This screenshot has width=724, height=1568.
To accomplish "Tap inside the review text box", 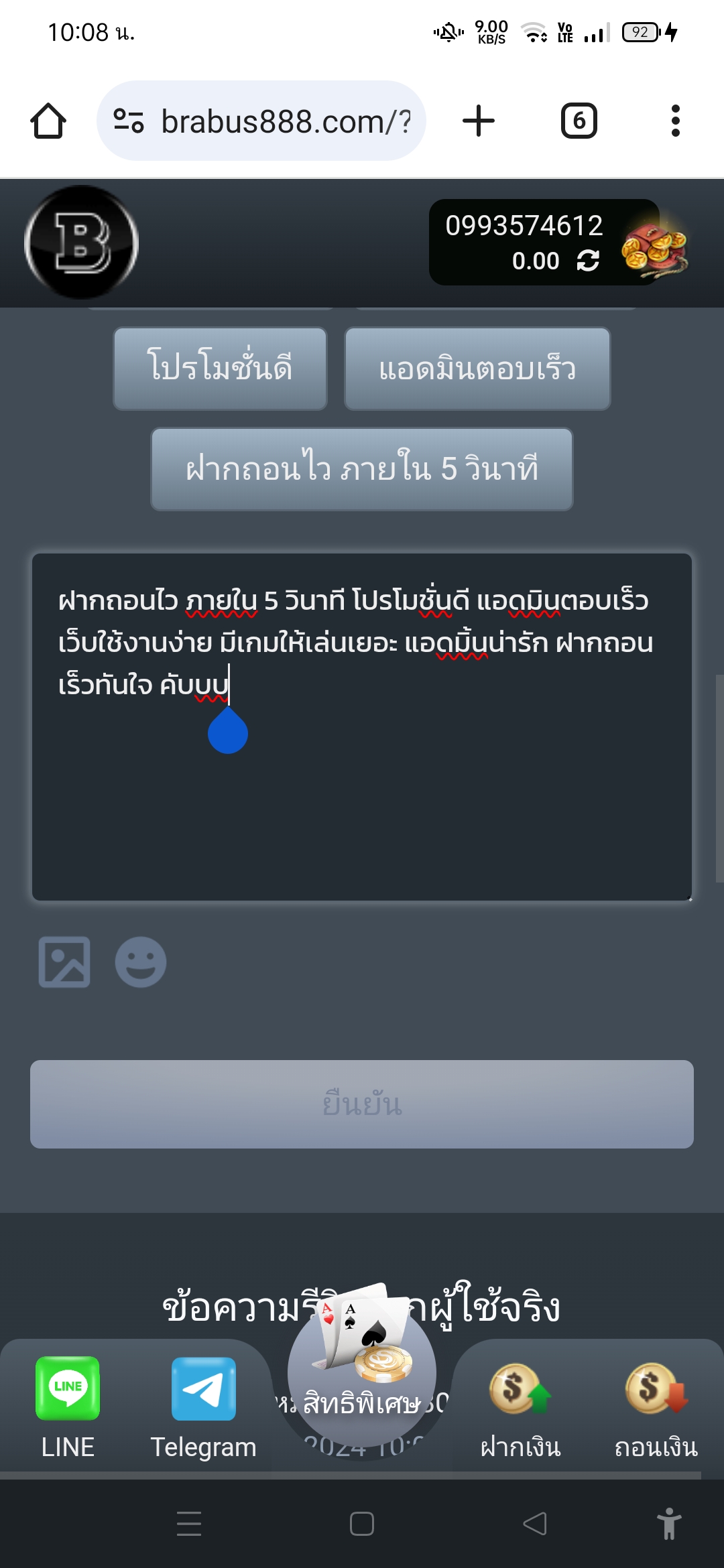I will 362,727.
